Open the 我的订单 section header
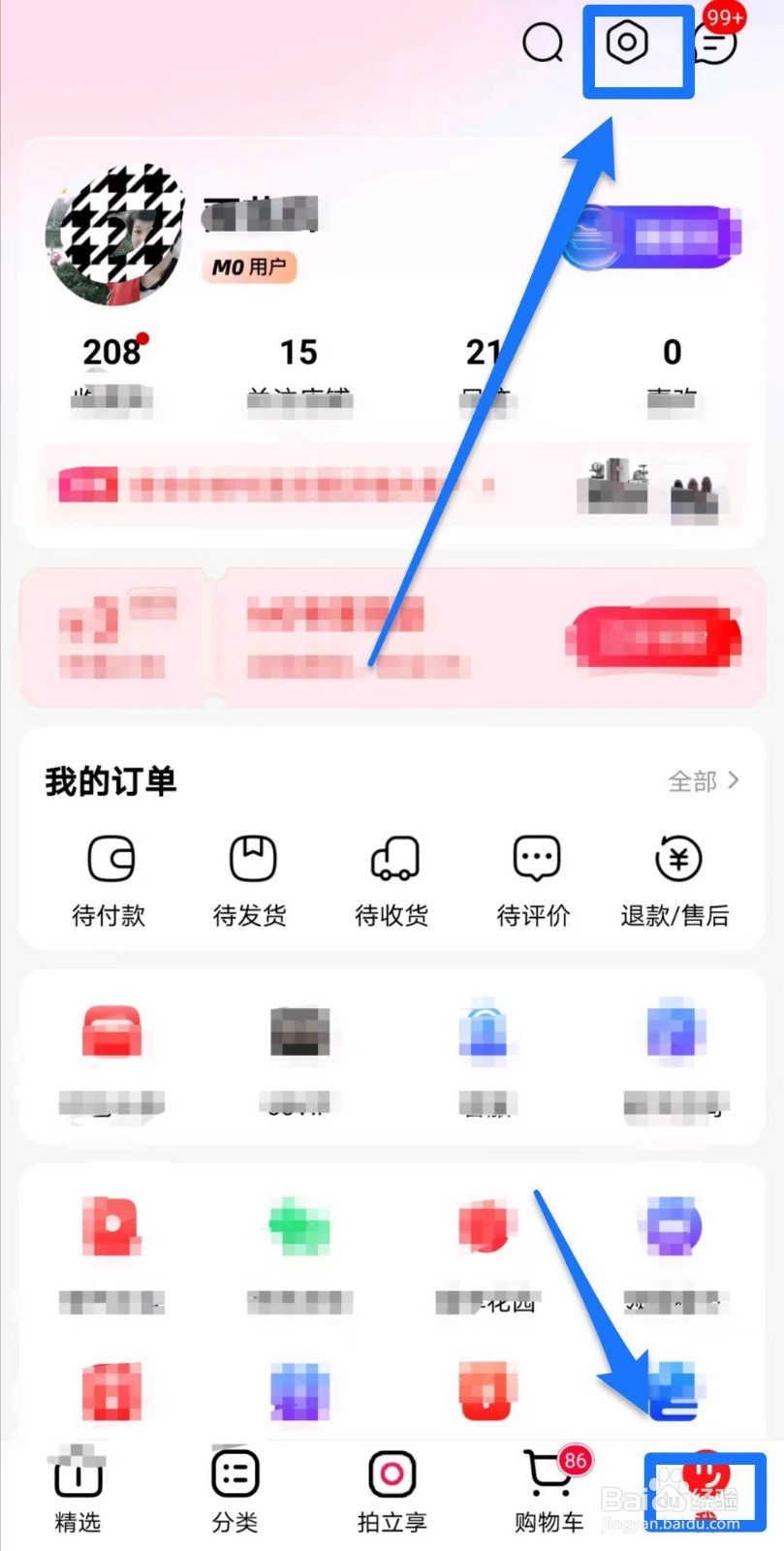The width and height of the screenshot is (784, 1551). click(110, 781)
